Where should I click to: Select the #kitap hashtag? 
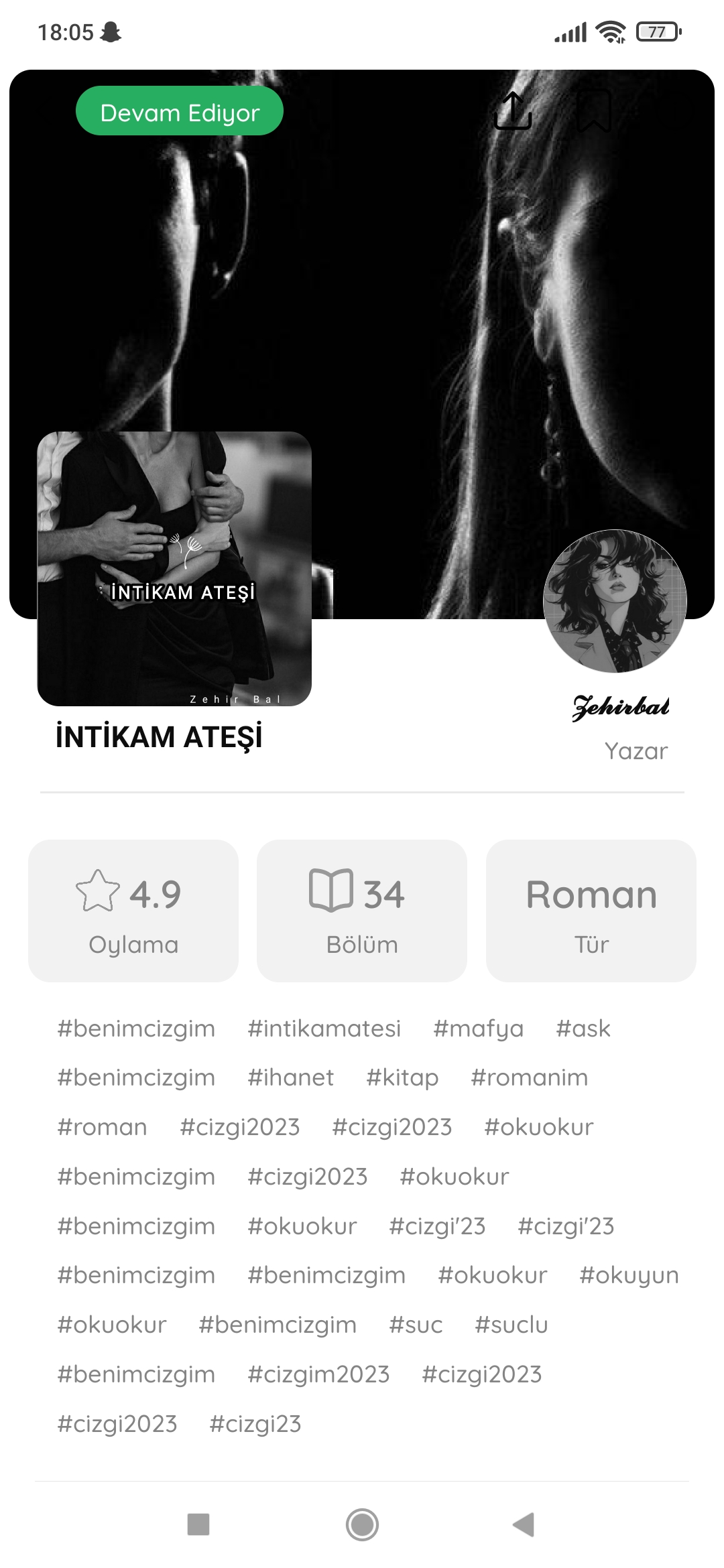pyautogui.click(x=402, y=1077)
